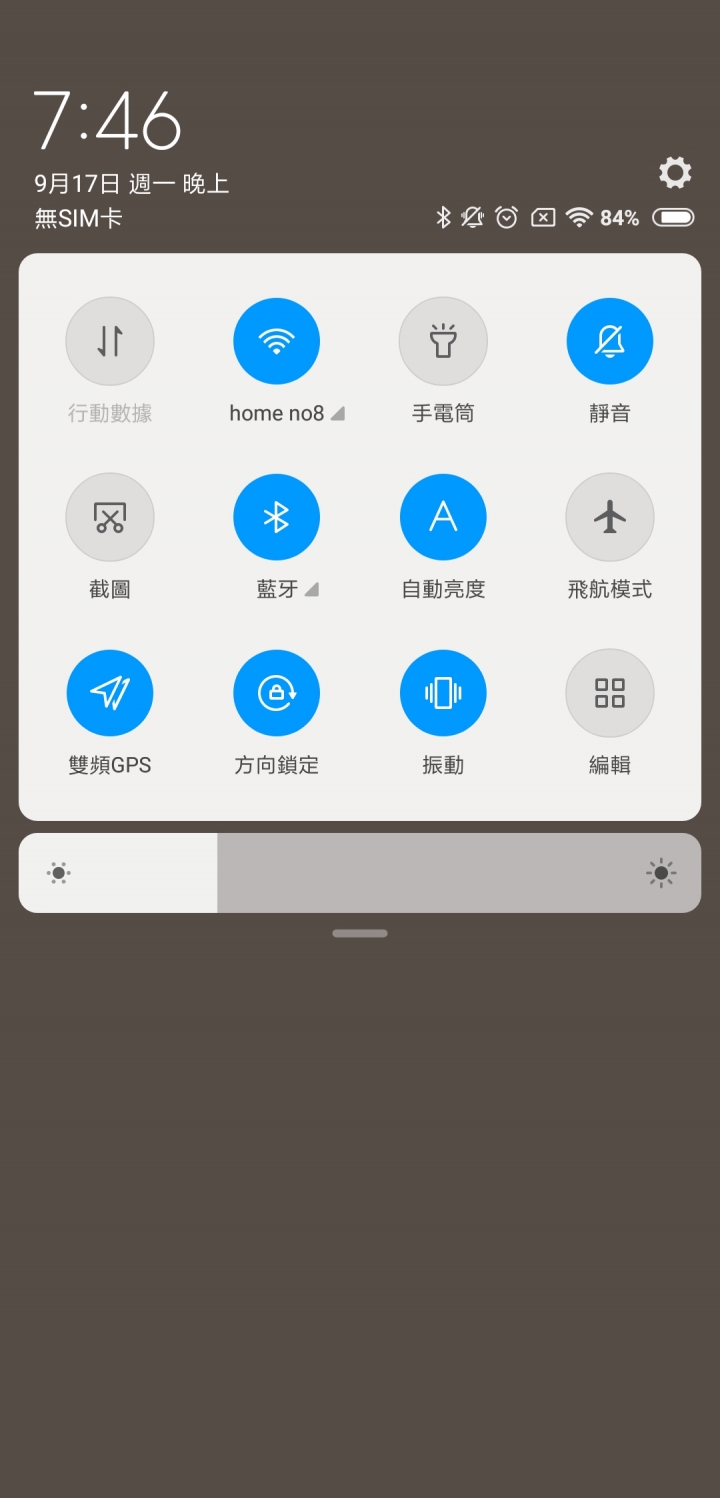The width and height of the screenshot is (720, 1498).
Task: Tap the 雙頻GPS tile
Action: [110, 692]
